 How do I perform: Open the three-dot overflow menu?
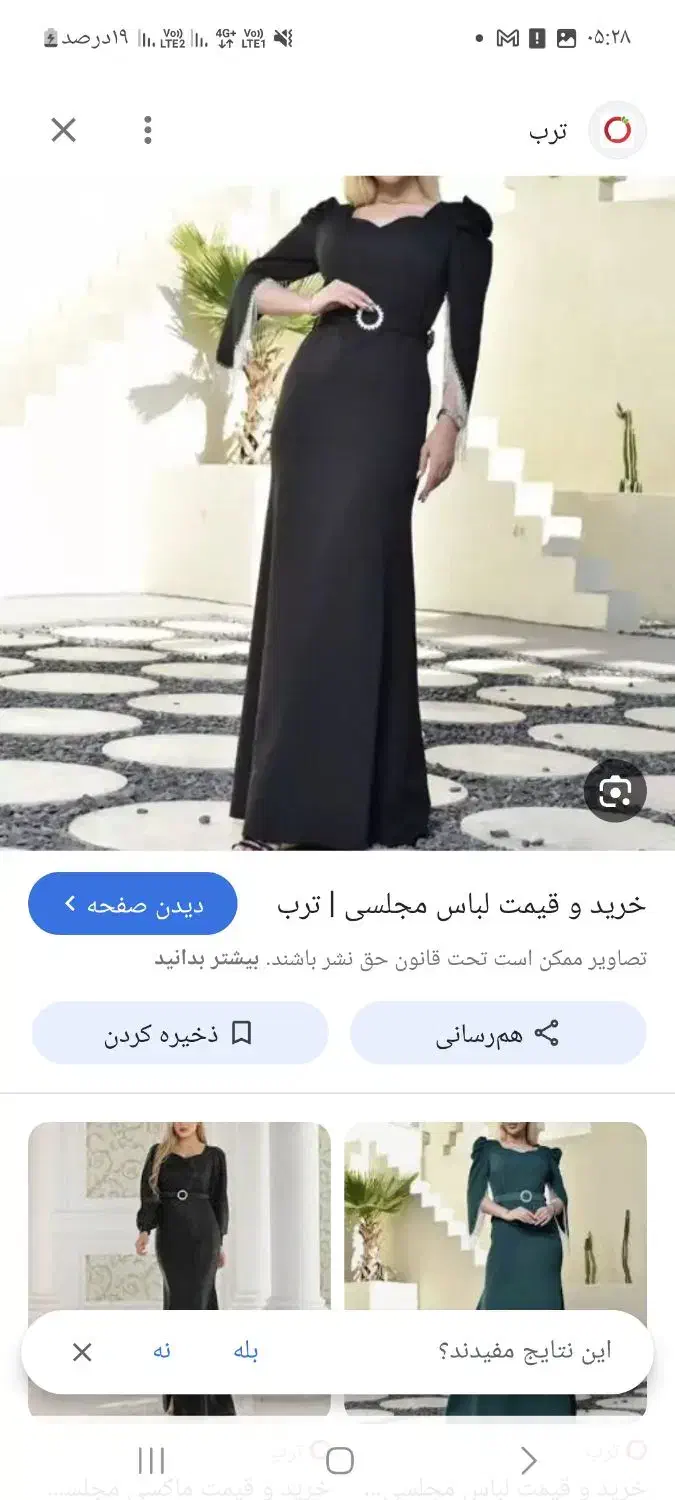tap(147, 130)
